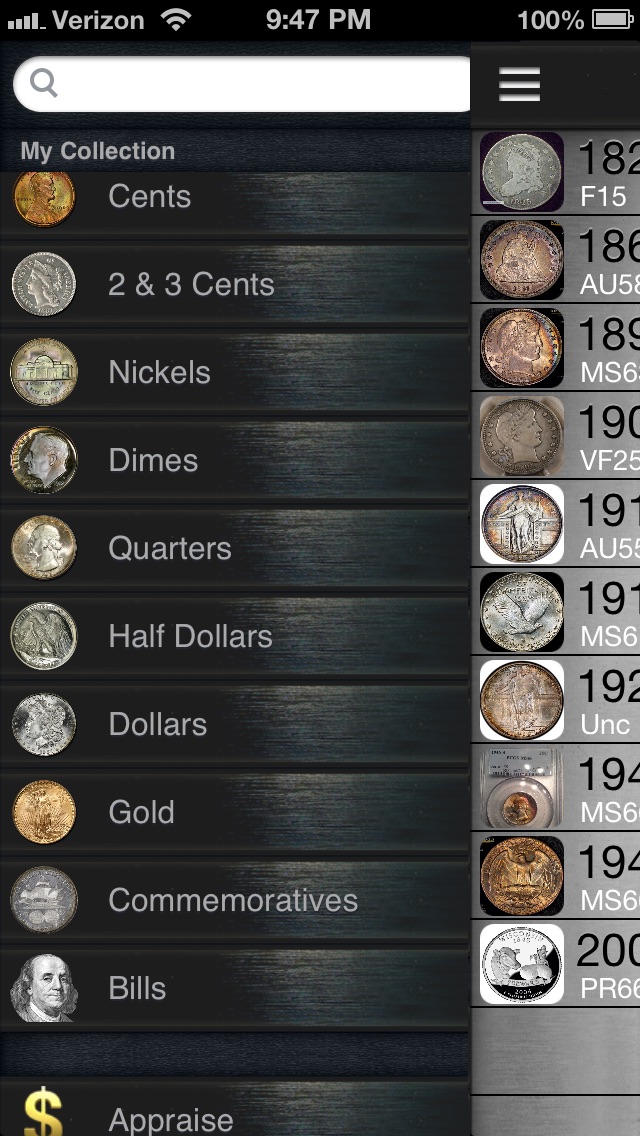640x1136 pixels.
Task: Open the VF25 graded coin entry
Action: [x=560, y=437]
